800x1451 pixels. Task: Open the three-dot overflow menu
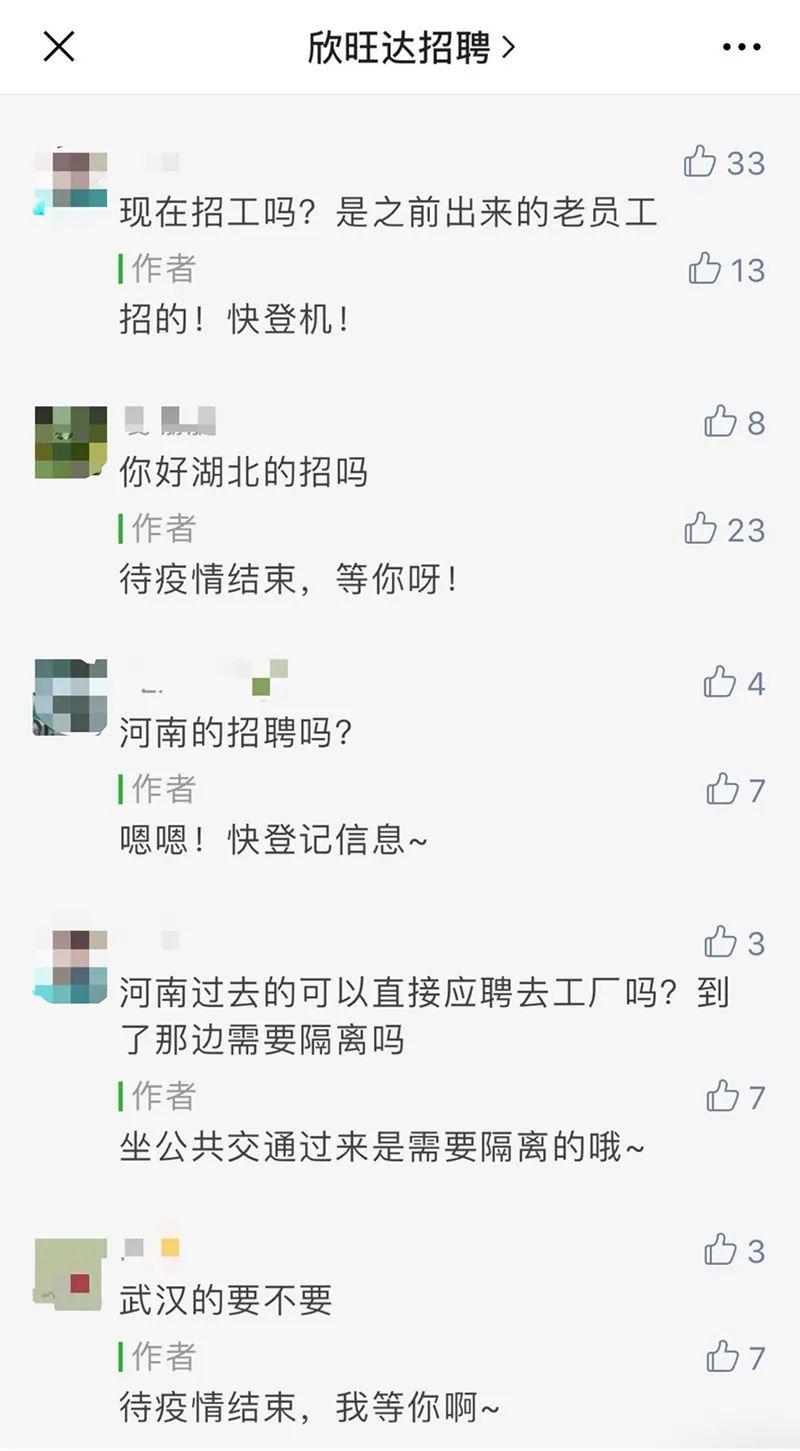pos(741,47)
